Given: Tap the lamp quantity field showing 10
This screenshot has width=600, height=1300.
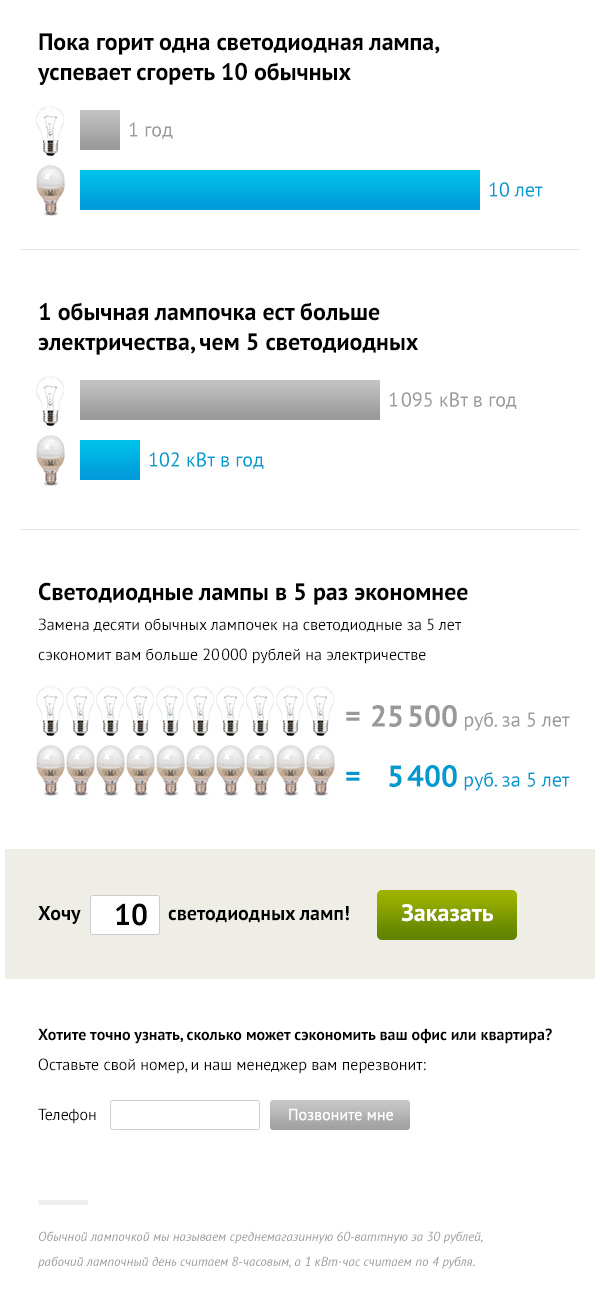Looking at the screenshot, I should point(125,915).
